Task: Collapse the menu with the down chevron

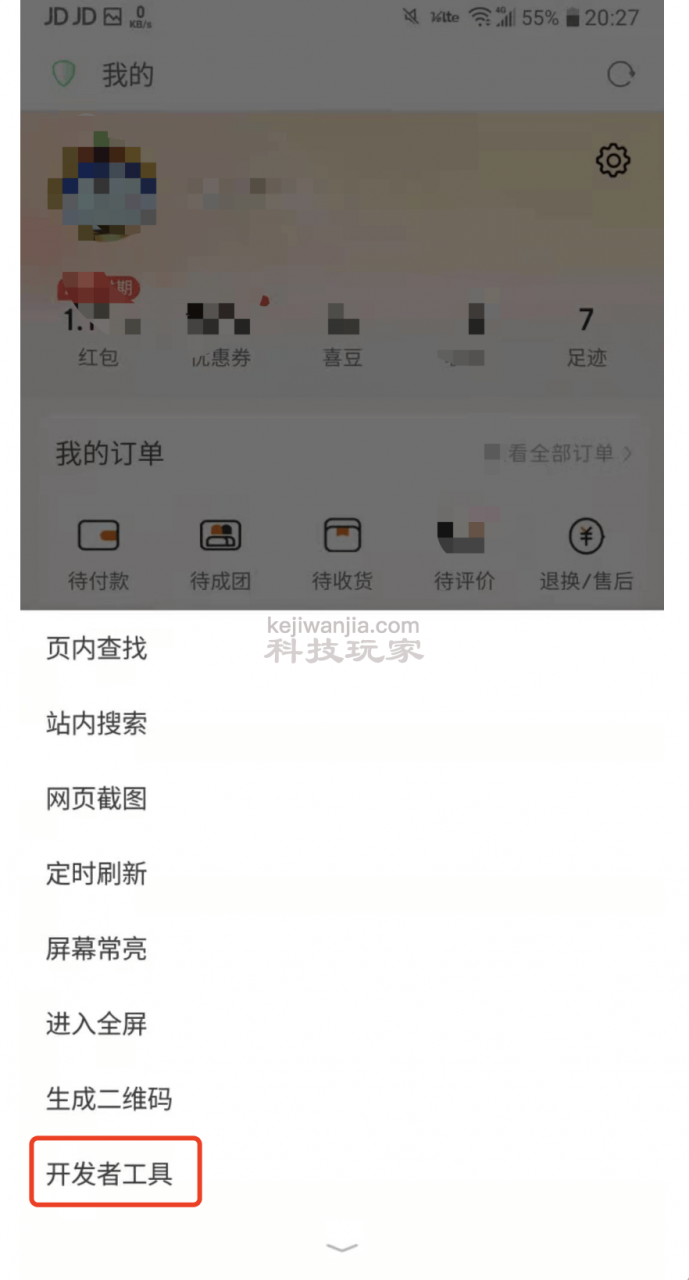Action: (342, 1247)
